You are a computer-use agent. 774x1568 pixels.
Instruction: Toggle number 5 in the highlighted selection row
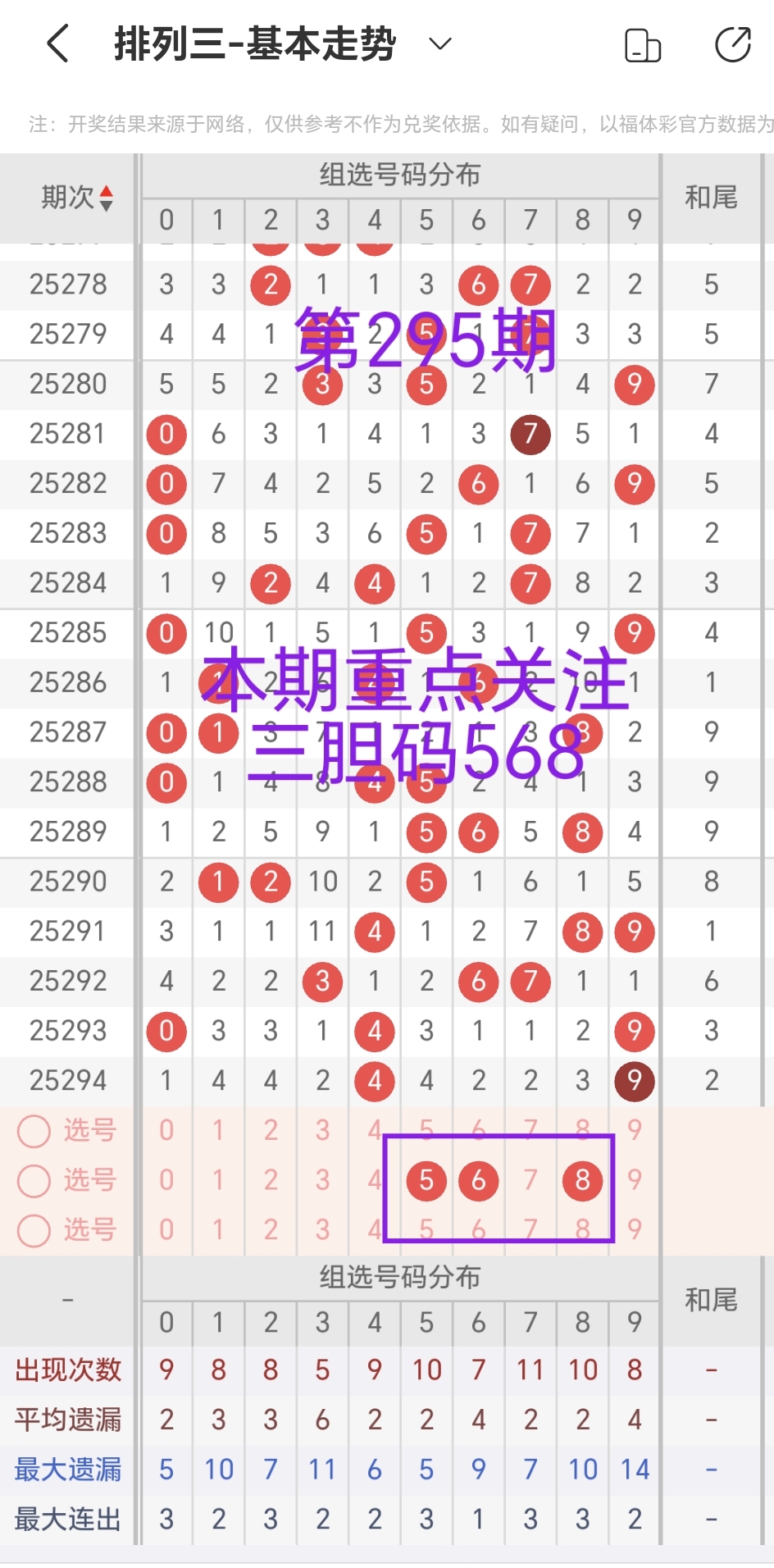pos(426,1181)
